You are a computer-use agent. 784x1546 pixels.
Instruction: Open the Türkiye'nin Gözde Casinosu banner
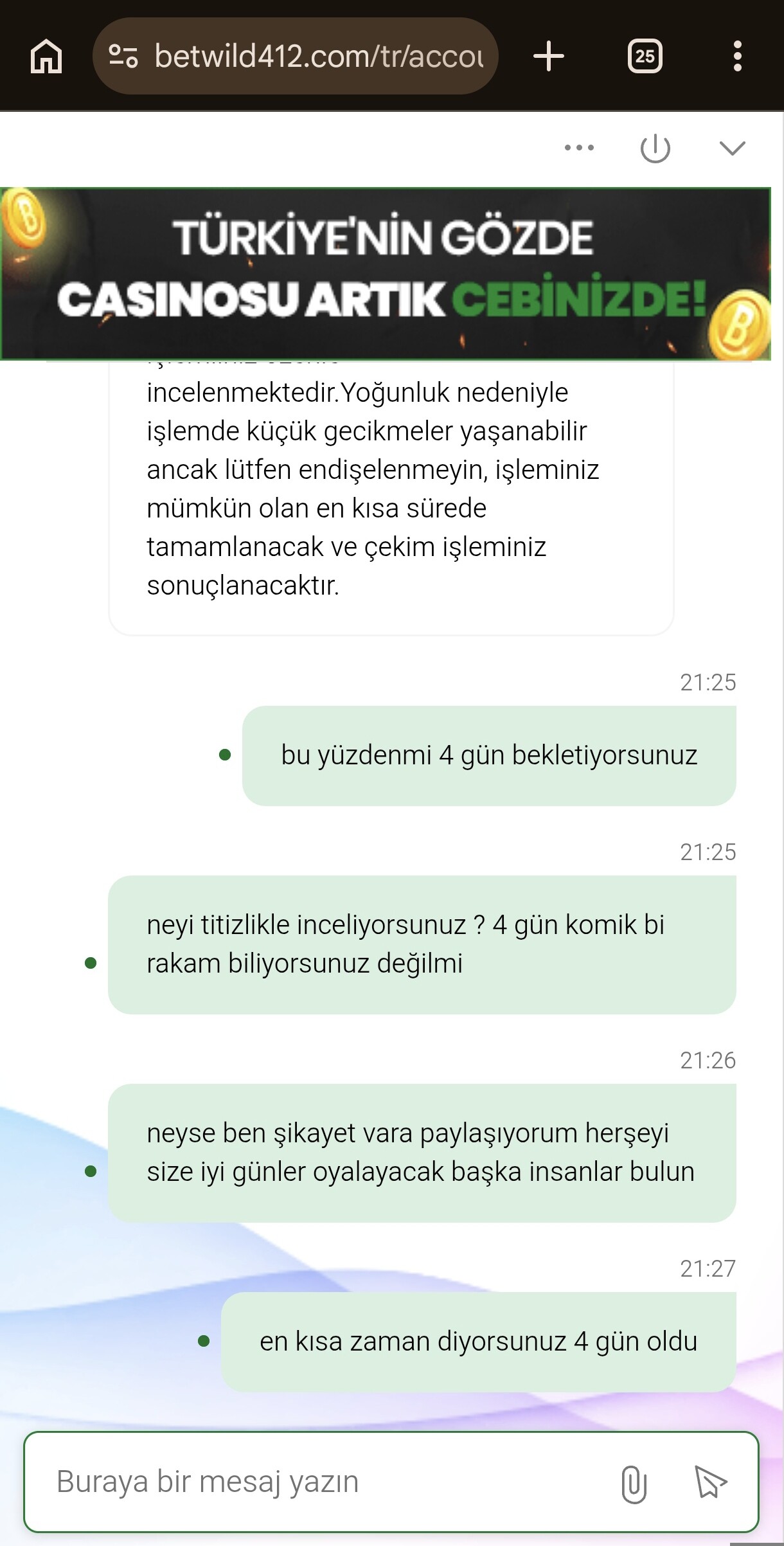(x=386, y=274)
